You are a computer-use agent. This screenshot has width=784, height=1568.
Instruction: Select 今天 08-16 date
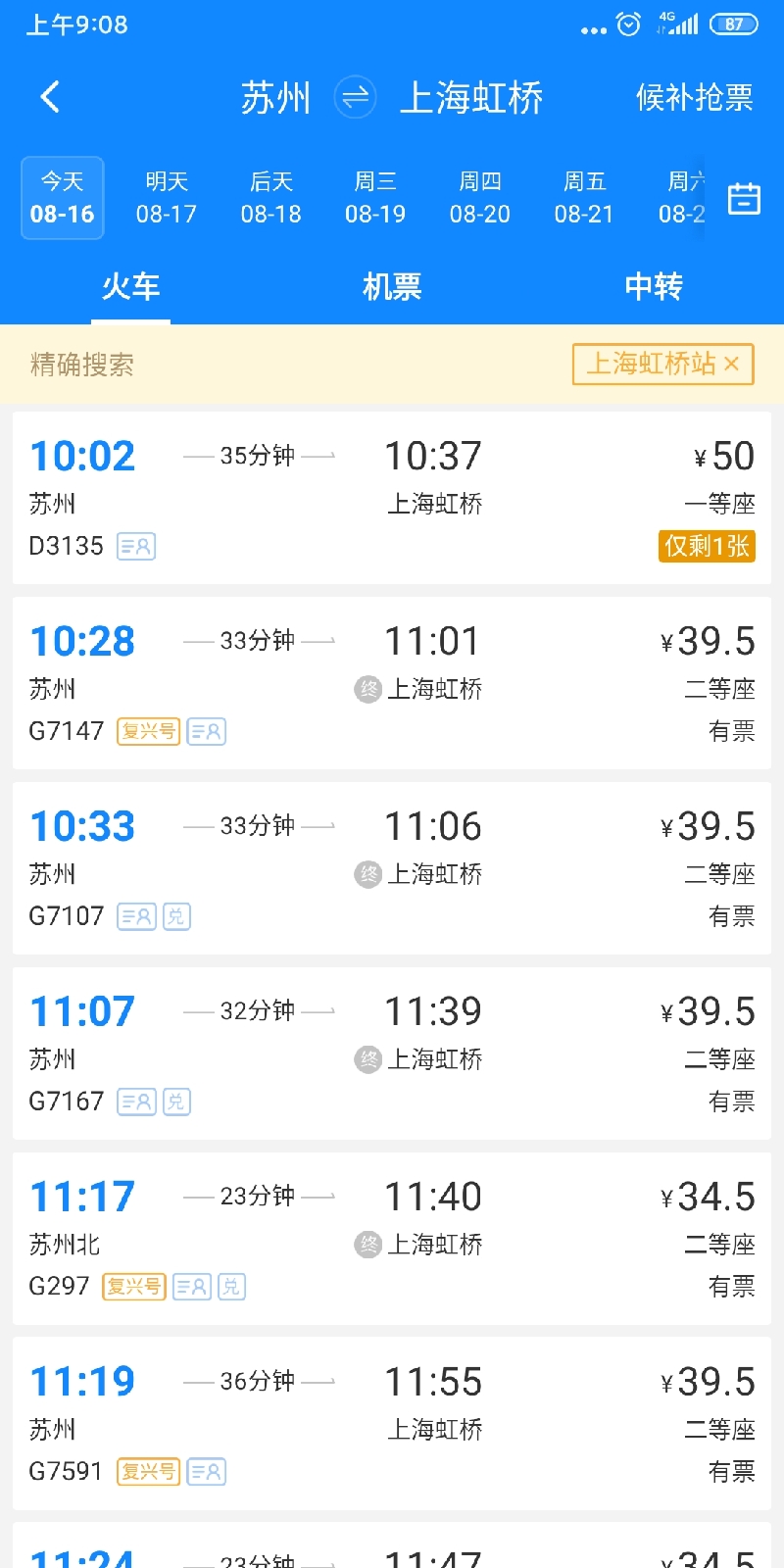(x=63, y=198)
